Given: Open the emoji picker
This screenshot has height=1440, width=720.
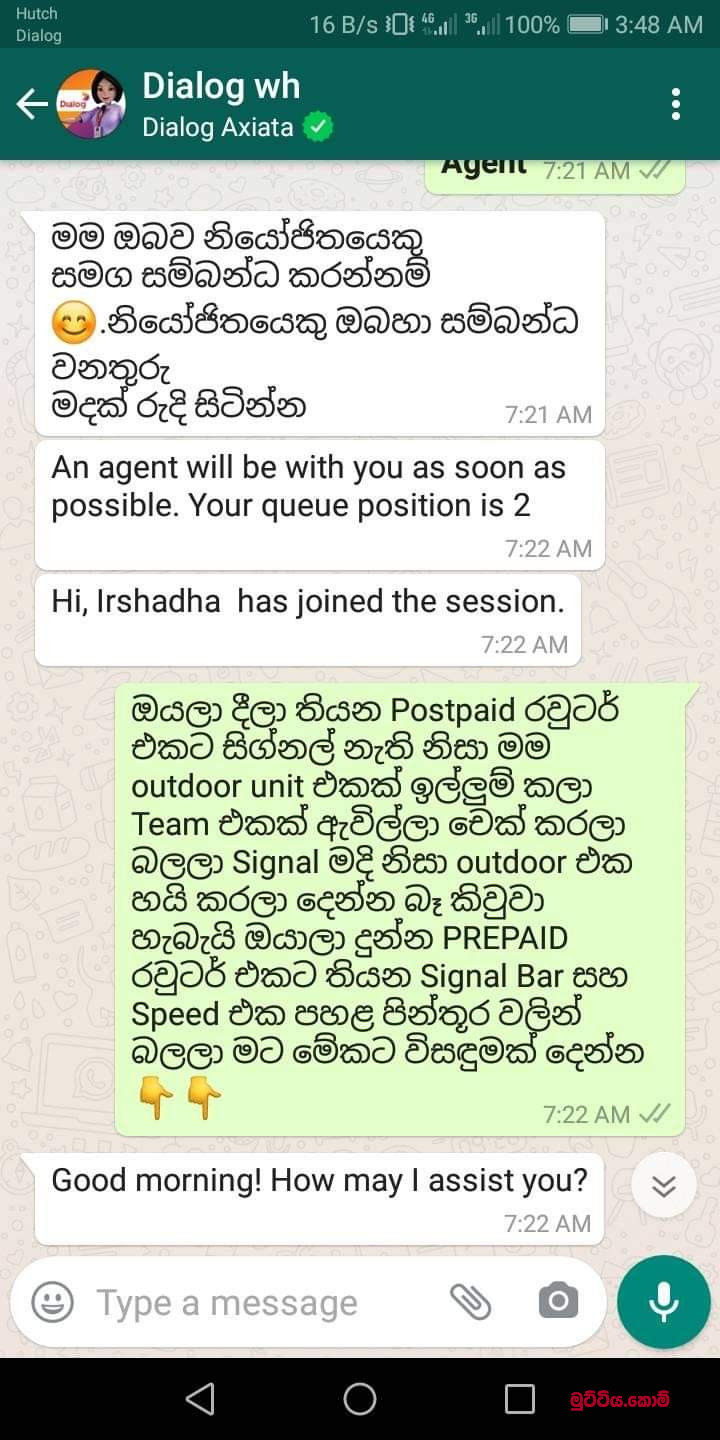Looking at the screenshot, I should pyautogui.click(x=52, y=1302).
